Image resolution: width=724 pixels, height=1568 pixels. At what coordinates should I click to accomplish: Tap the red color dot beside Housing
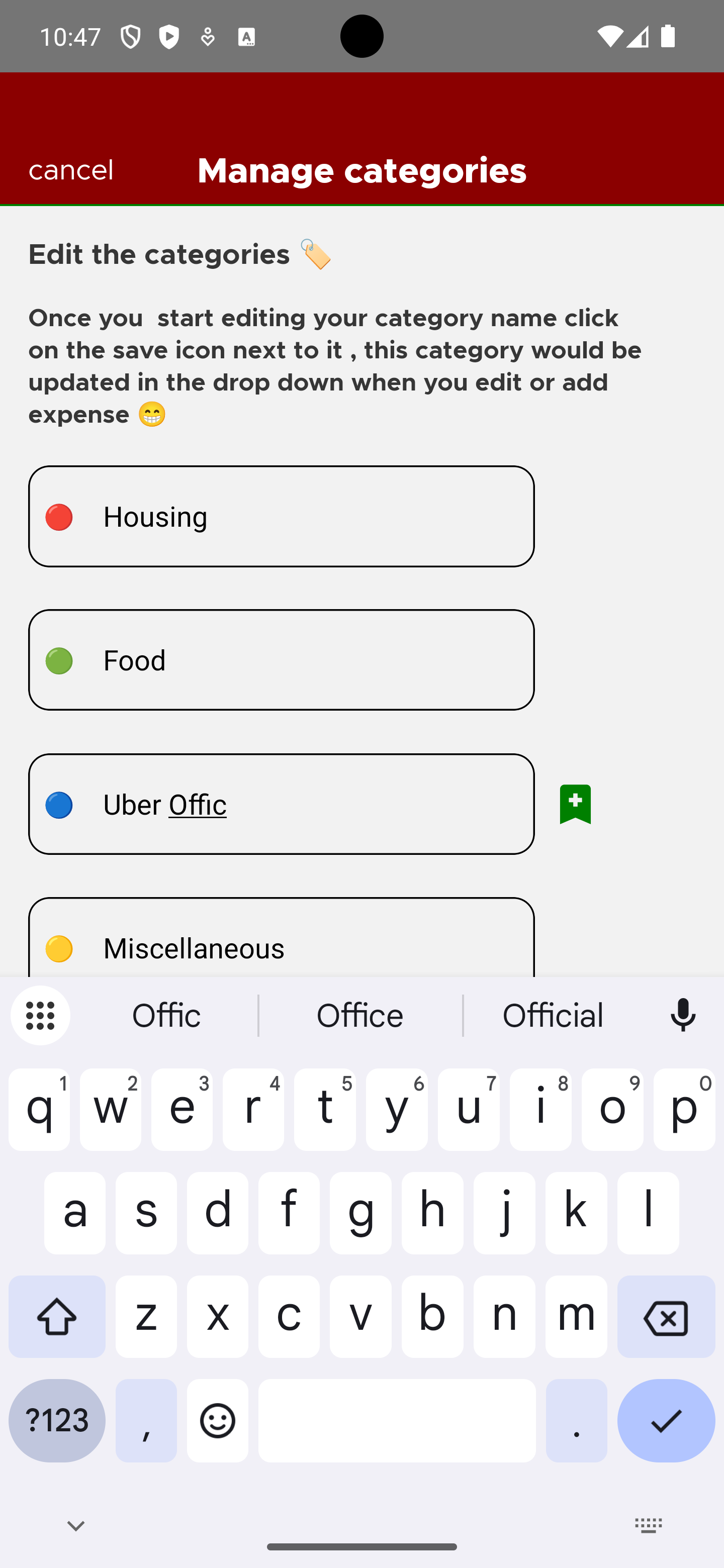pos(58,517)
